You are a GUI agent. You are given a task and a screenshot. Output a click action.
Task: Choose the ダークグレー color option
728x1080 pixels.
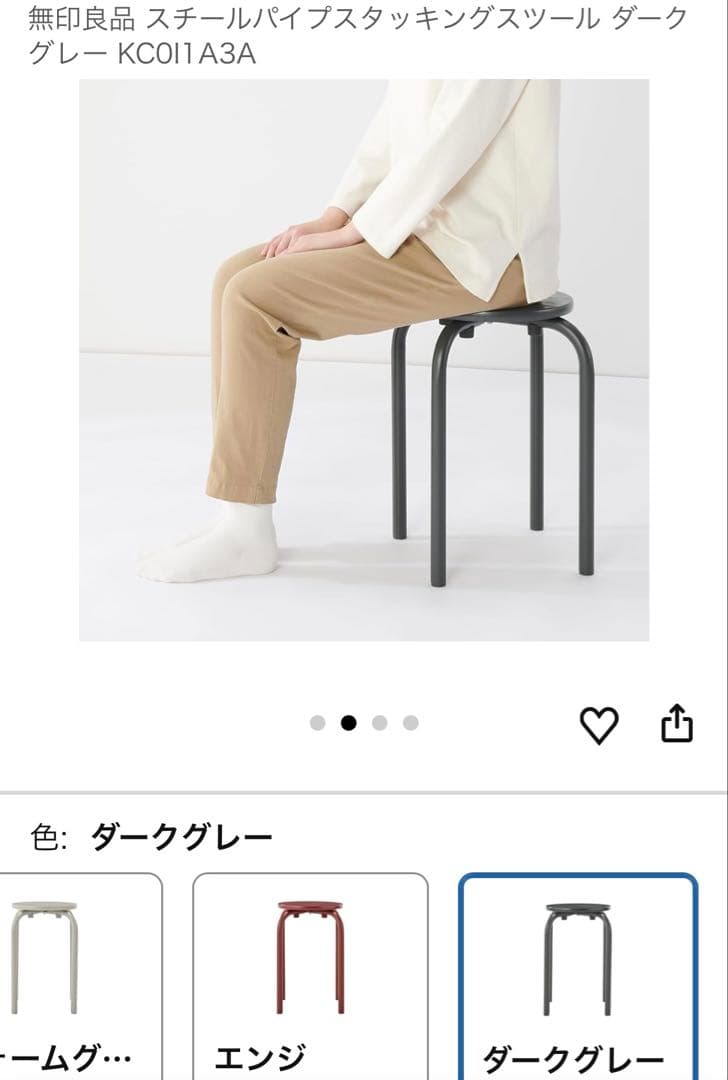click(x=577, y=975)
